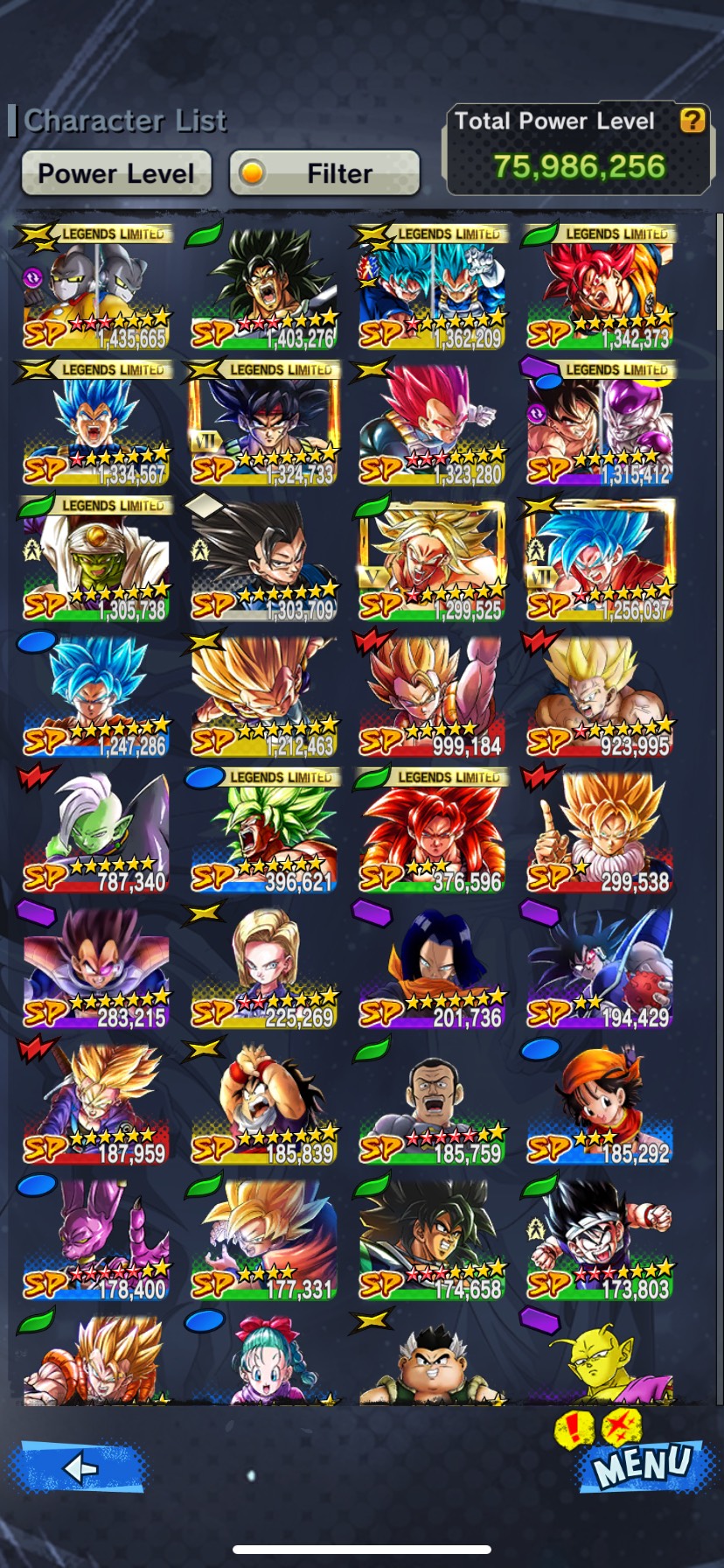Viewport: 724px width, 1568px height.
Task: Open character card showing 1,299,525
Action: pos(431,558)
